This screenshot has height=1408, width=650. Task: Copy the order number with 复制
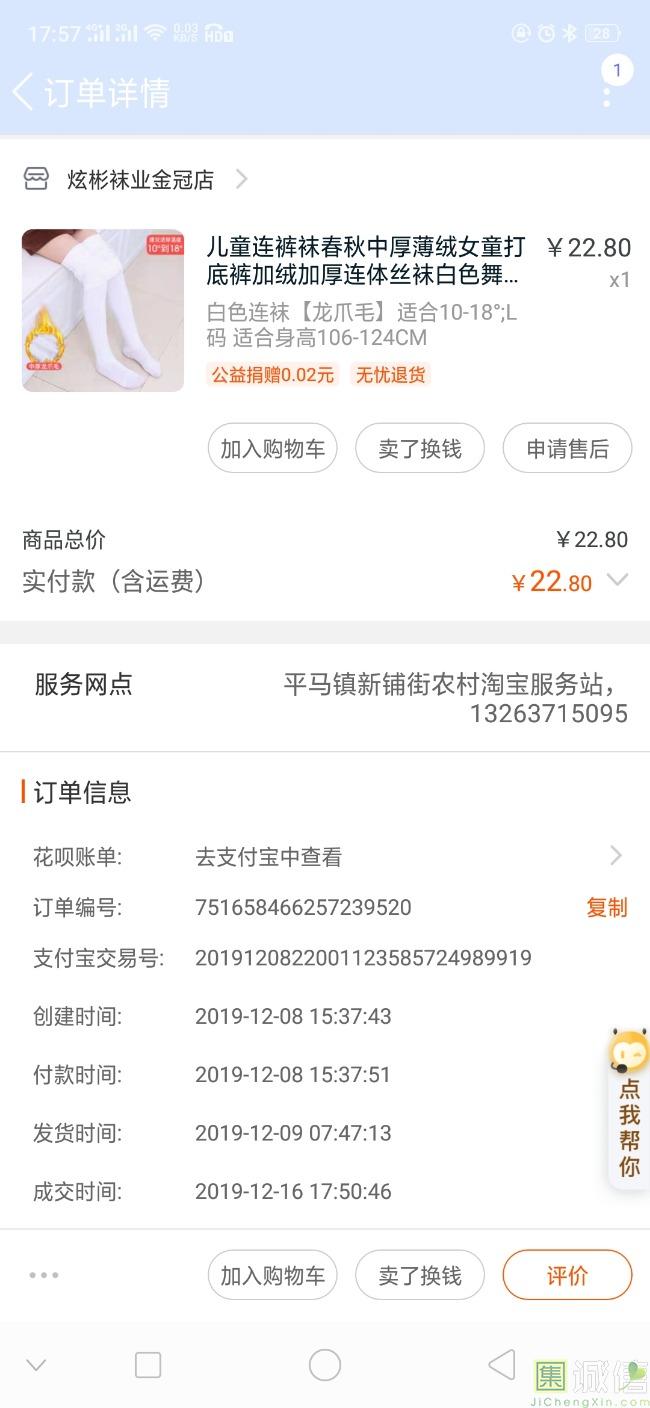pos(606,907)
